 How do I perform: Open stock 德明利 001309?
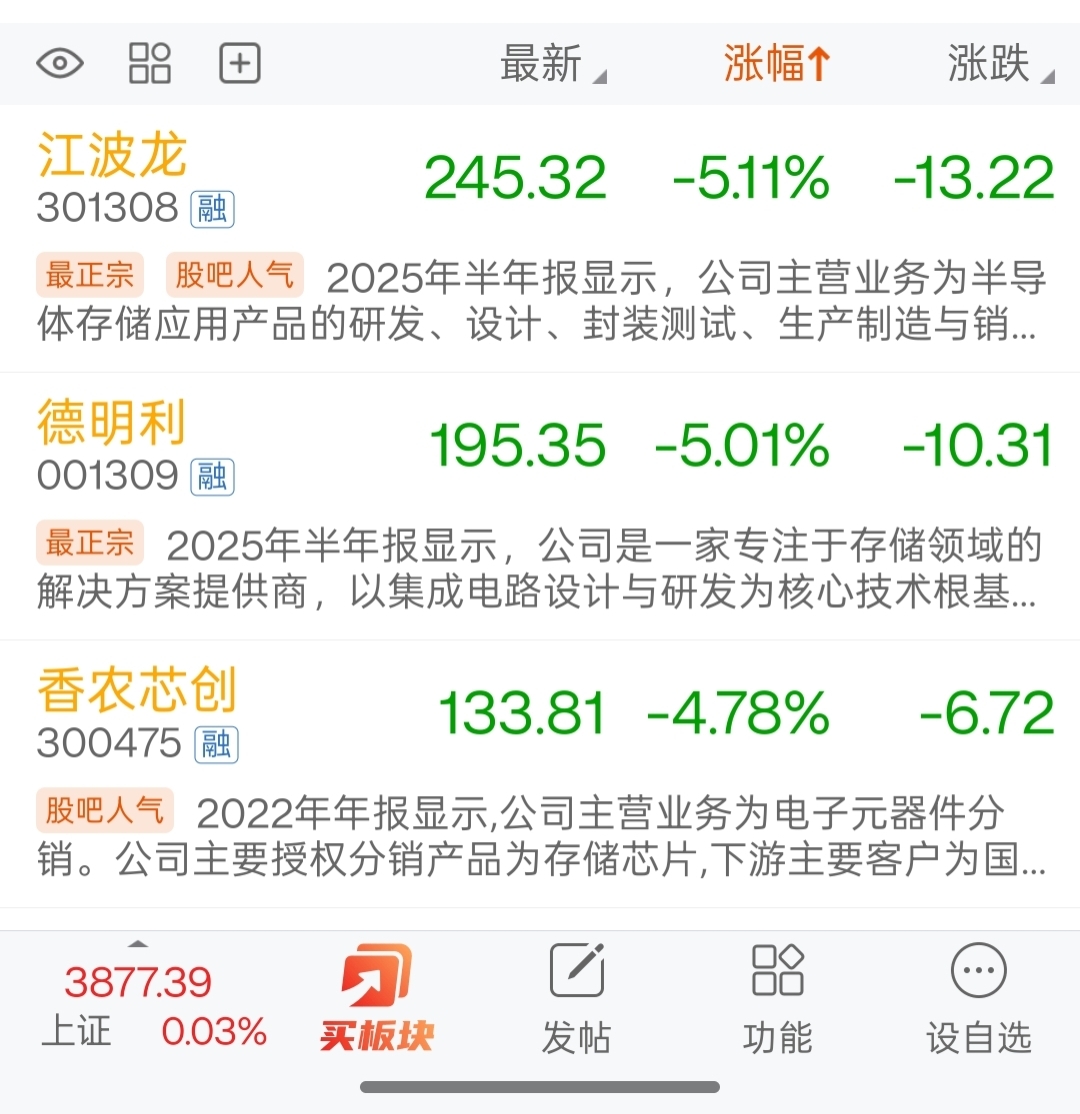pos(540,506)
